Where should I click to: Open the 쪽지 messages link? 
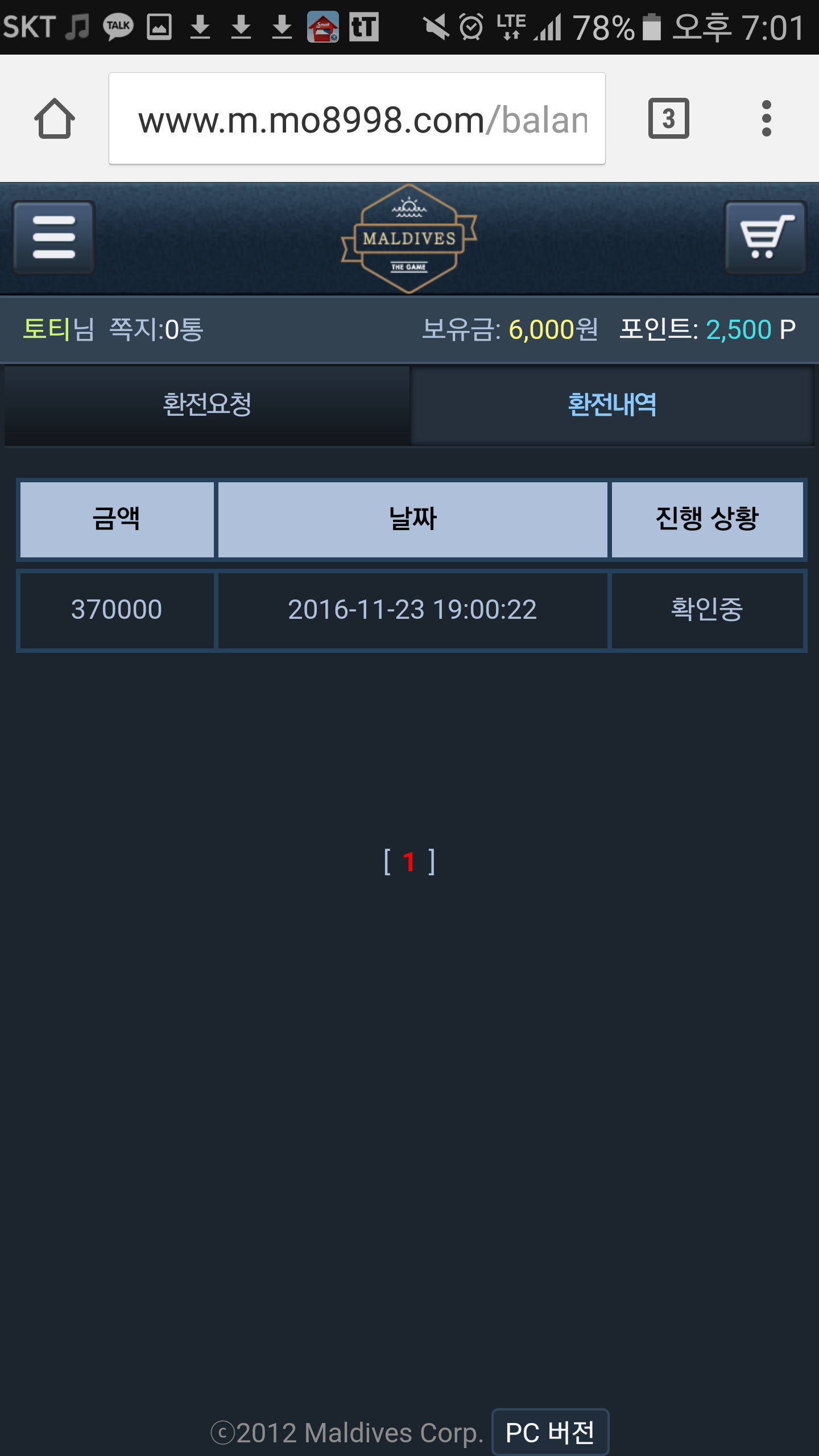pos(156,329)
